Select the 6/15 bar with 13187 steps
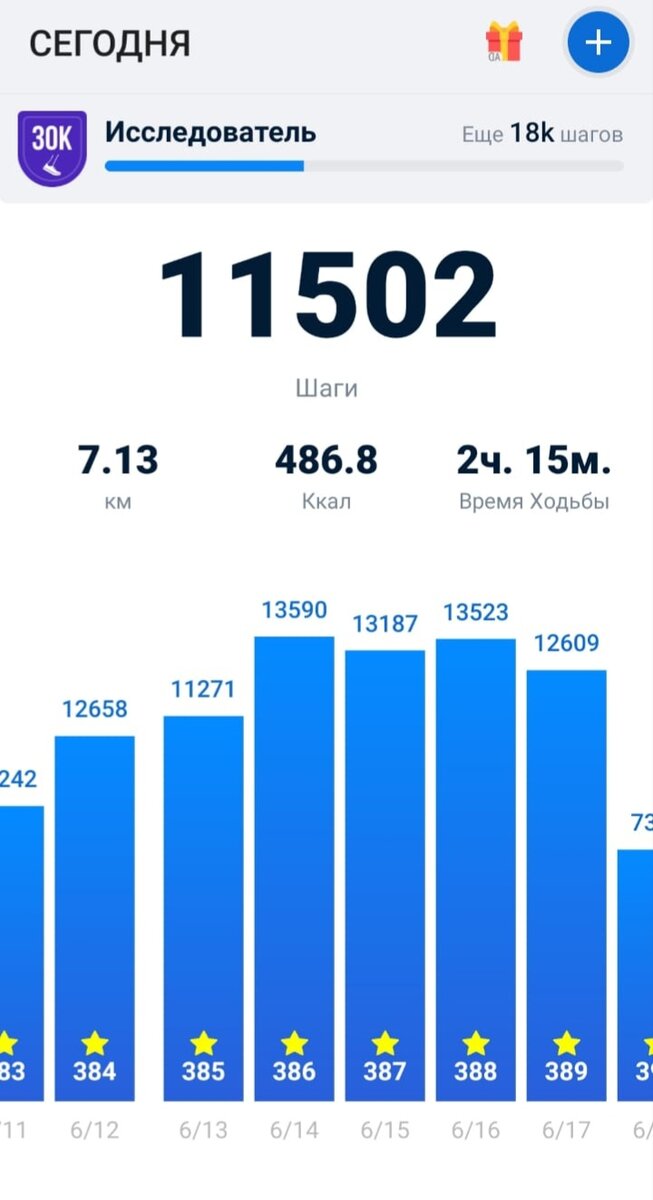Image resolution: width=653 pixels, height=1200 pixels. click(385, 875)
